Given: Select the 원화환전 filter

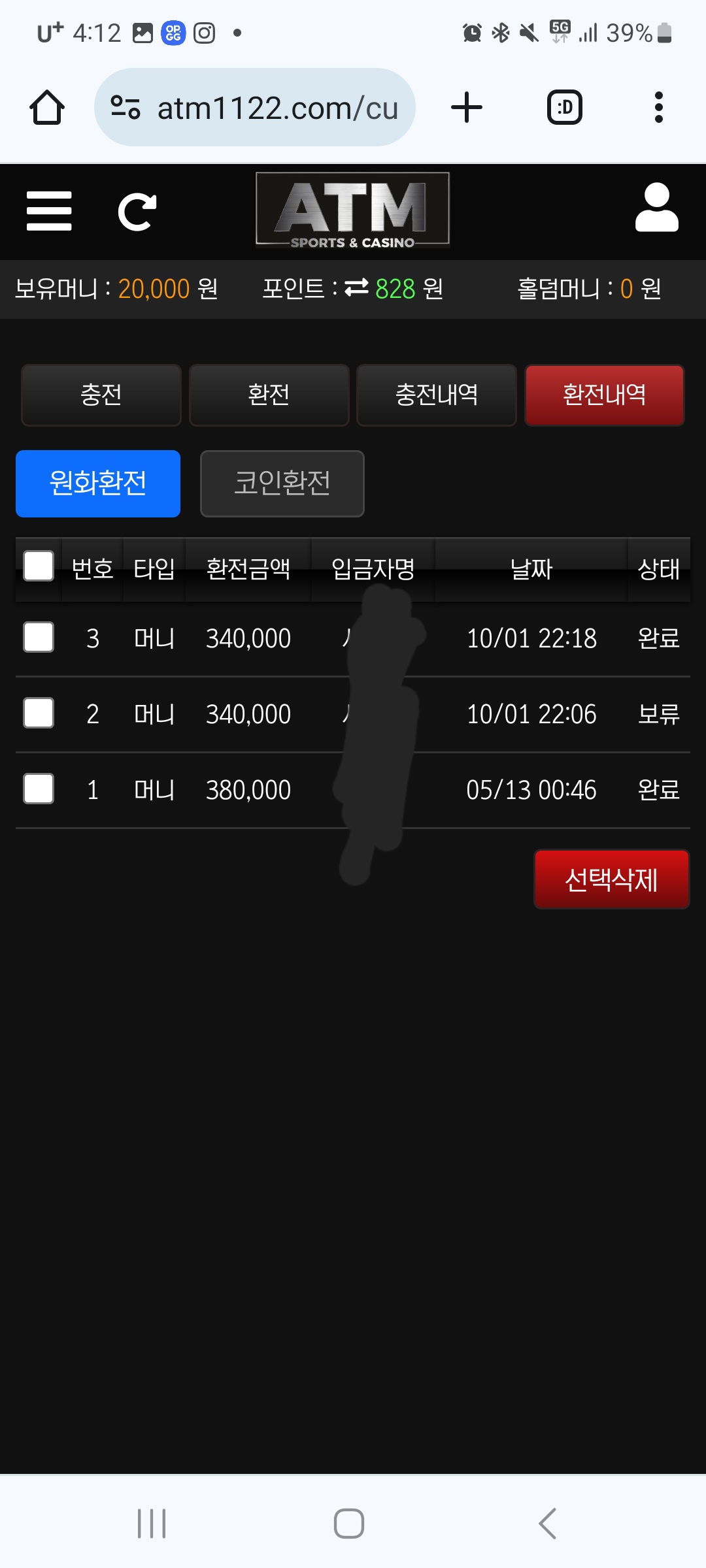Looking at the screenshot, I should coord(98,483).
